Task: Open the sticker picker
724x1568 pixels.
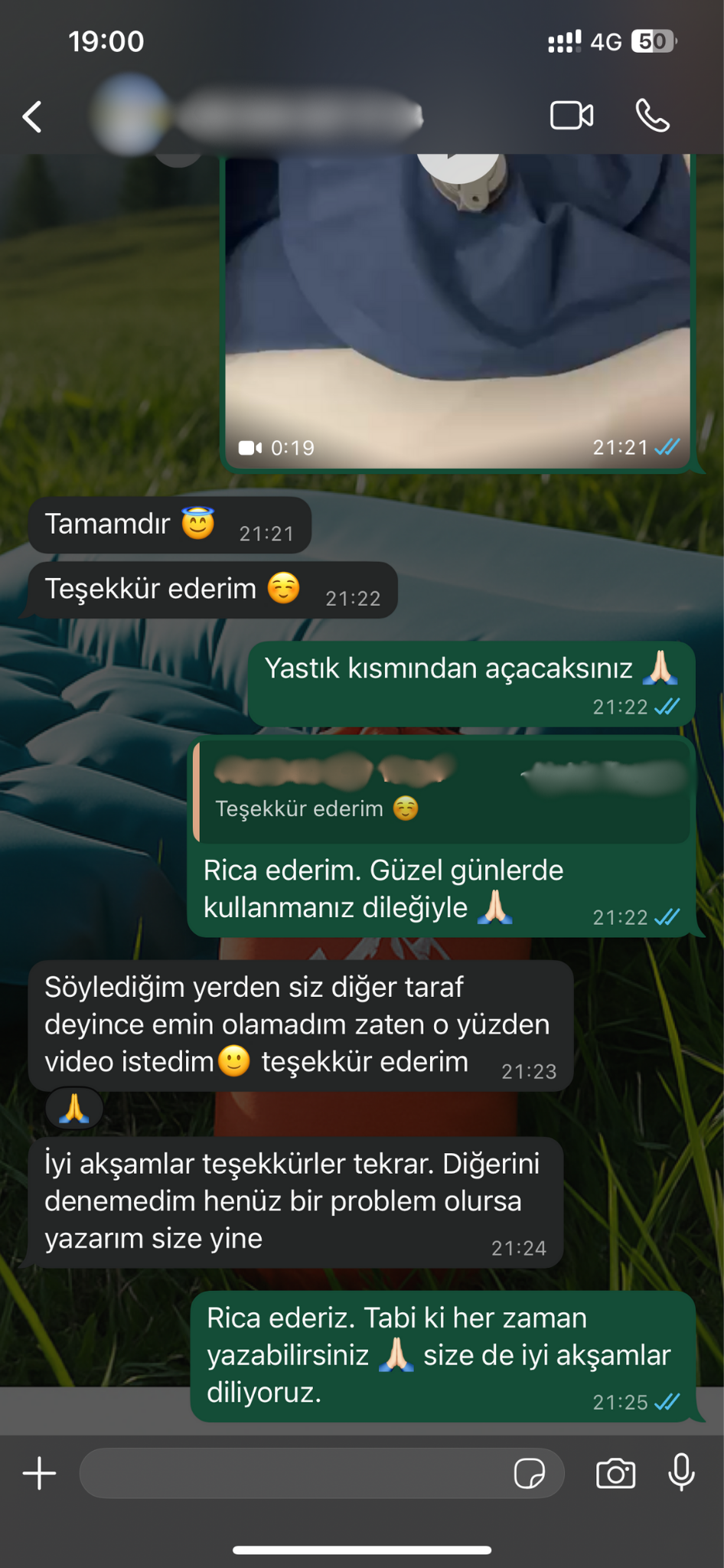Action: click(x=530, y=1473)
